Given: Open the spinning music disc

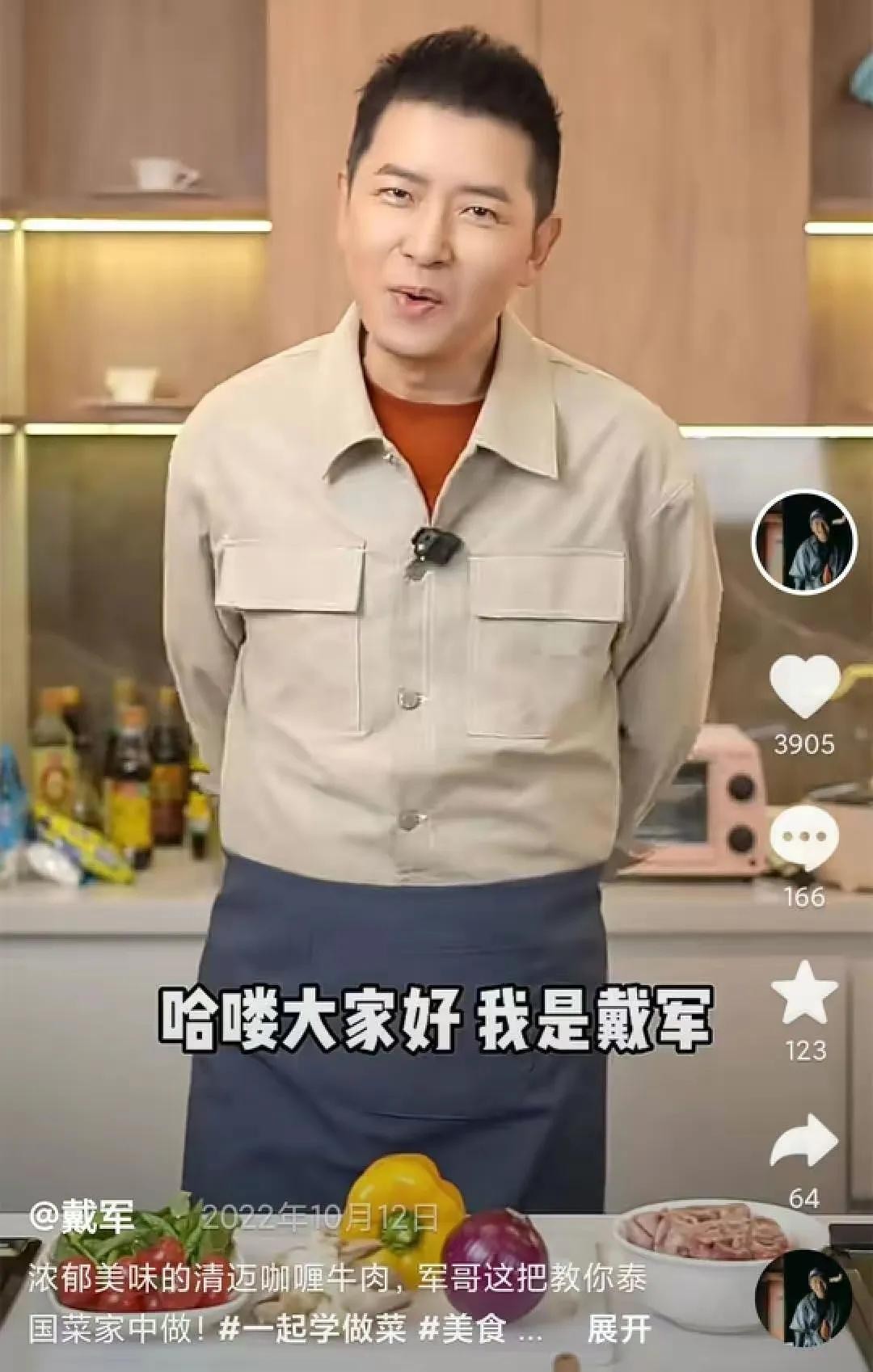Looking at the screenshot, I should pos(804,1298).
